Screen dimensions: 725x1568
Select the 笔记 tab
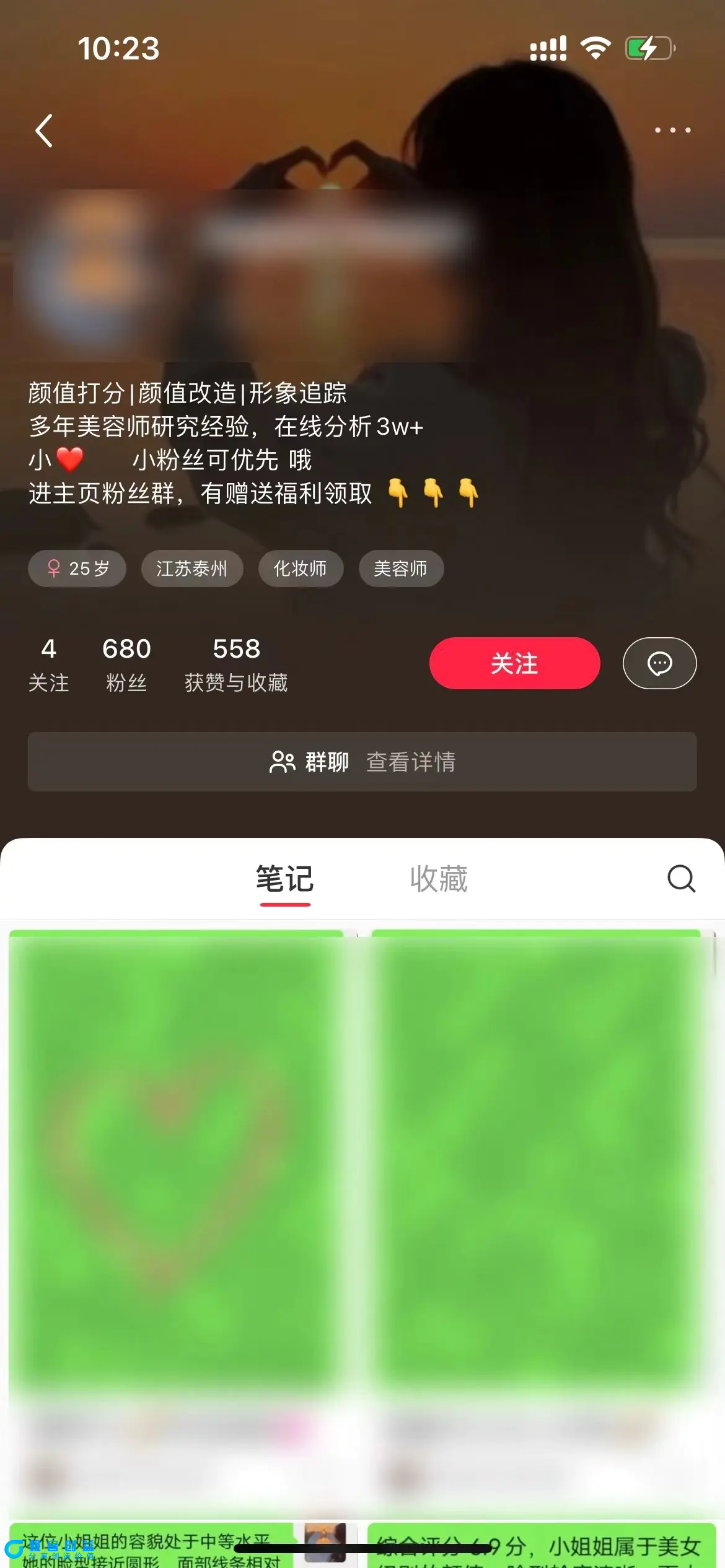point(284,878)
